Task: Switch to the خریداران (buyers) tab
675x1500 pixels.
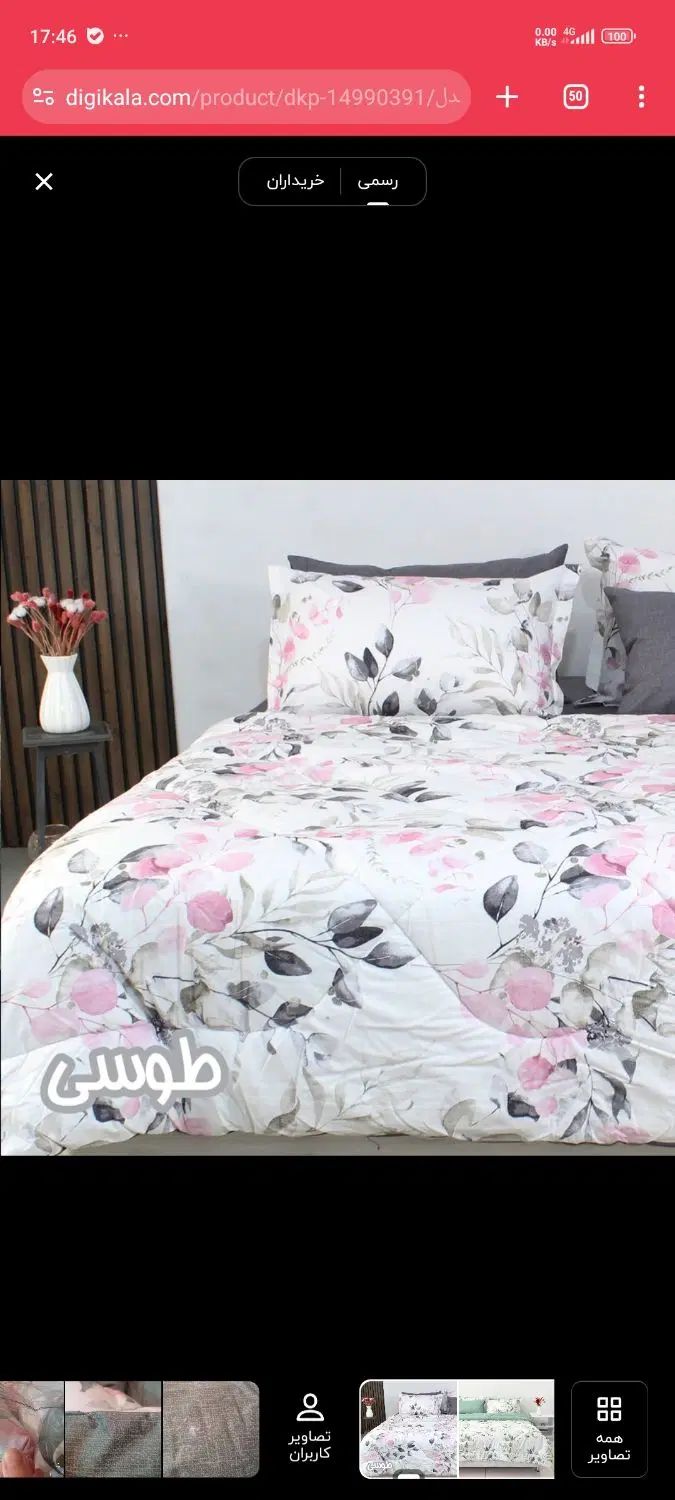Action: (295, 181)
